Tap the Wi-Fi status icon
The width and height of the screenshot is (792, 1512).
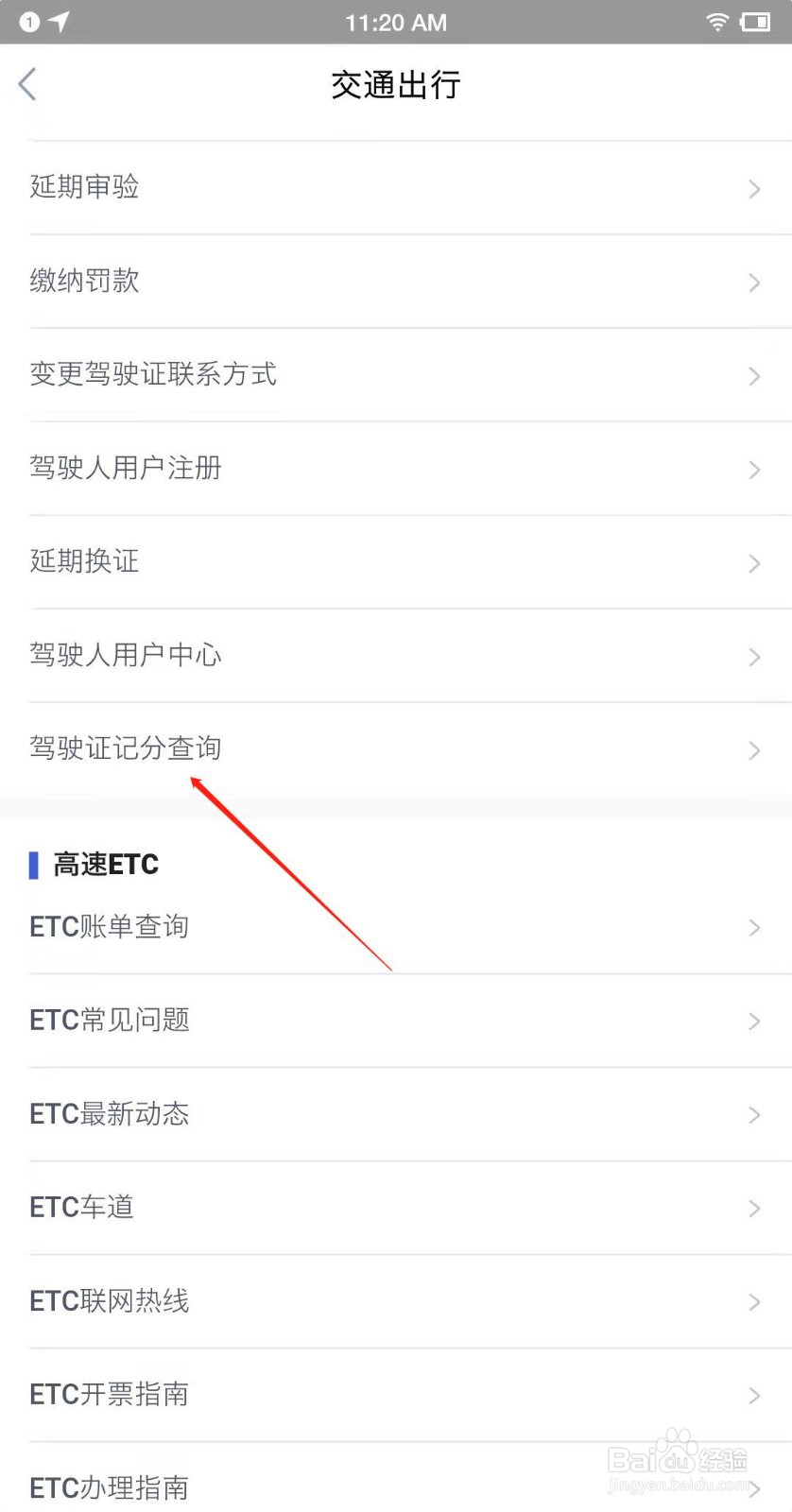(x=716, y=22)
